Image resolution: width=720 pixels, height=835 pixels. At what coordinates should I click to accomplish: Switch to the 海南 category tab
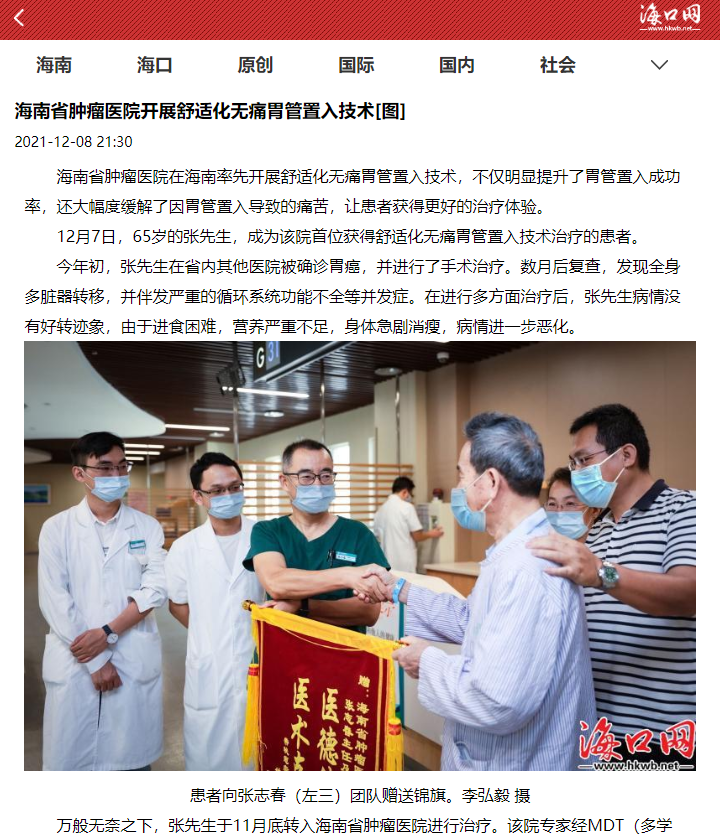click(x=54, y=65)
